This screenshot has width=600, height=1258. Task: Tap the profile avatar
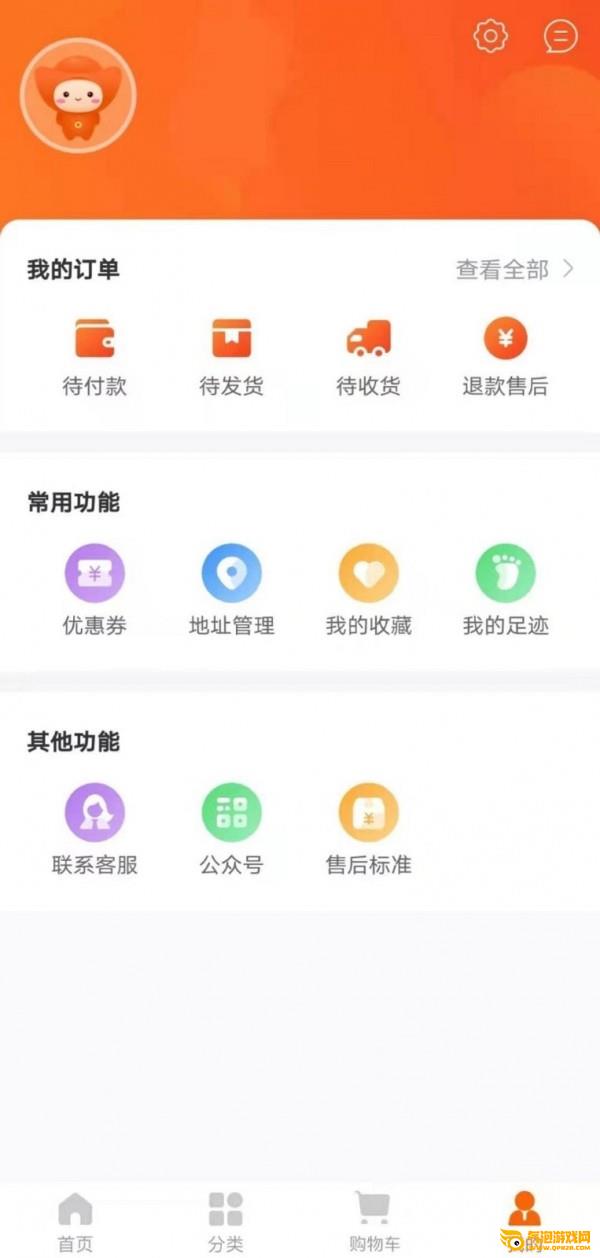click(x=78, y=96)
